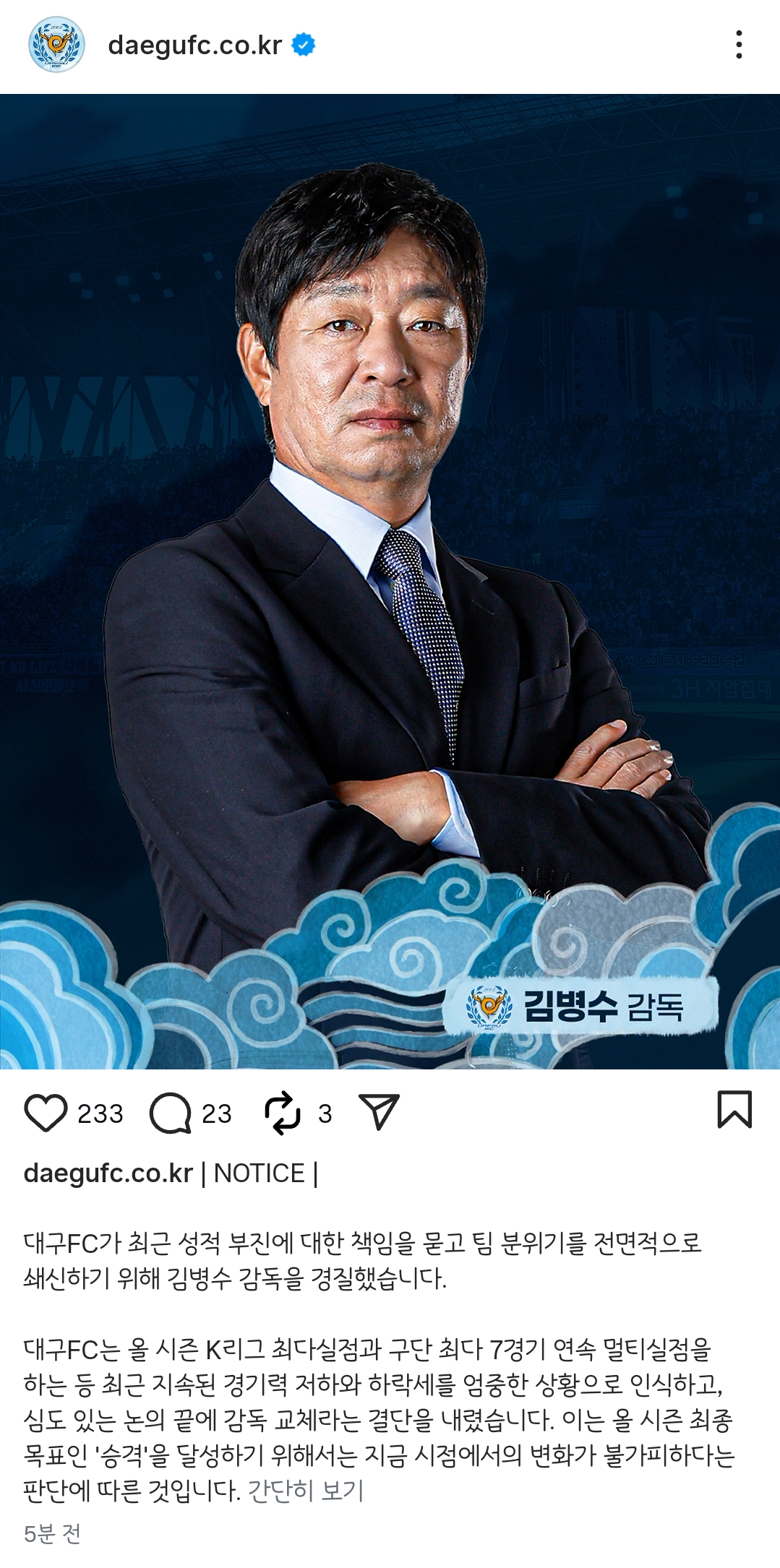
Task: Repost using the loop arrows icon
Action: coord(282,1113)
